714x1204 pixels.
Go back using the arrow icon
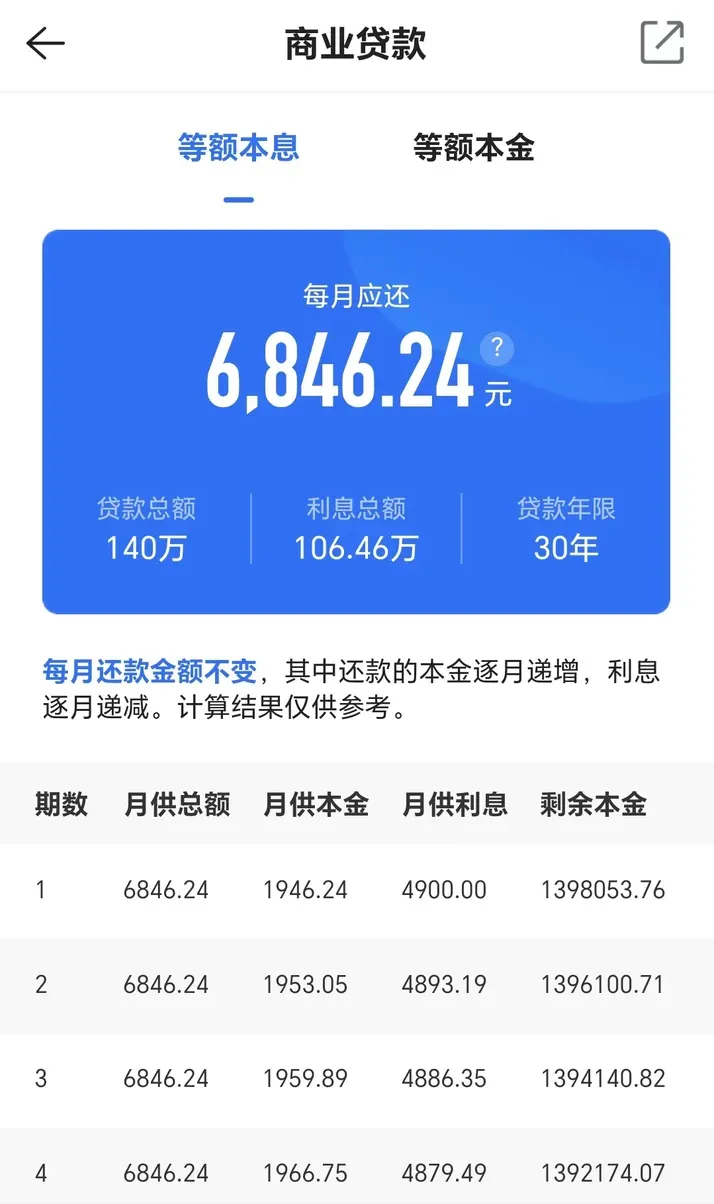[45, 44]
